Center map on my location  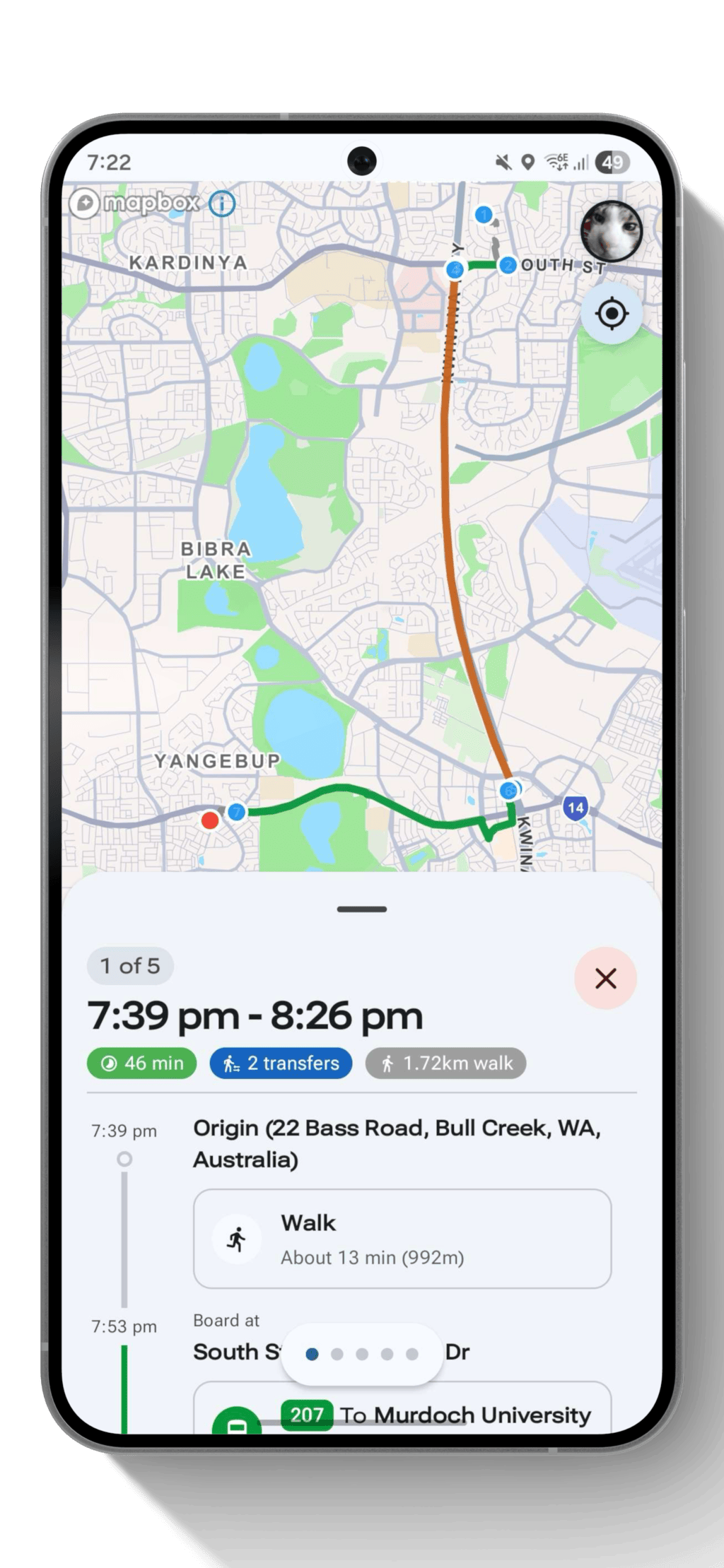coord(612,313)
